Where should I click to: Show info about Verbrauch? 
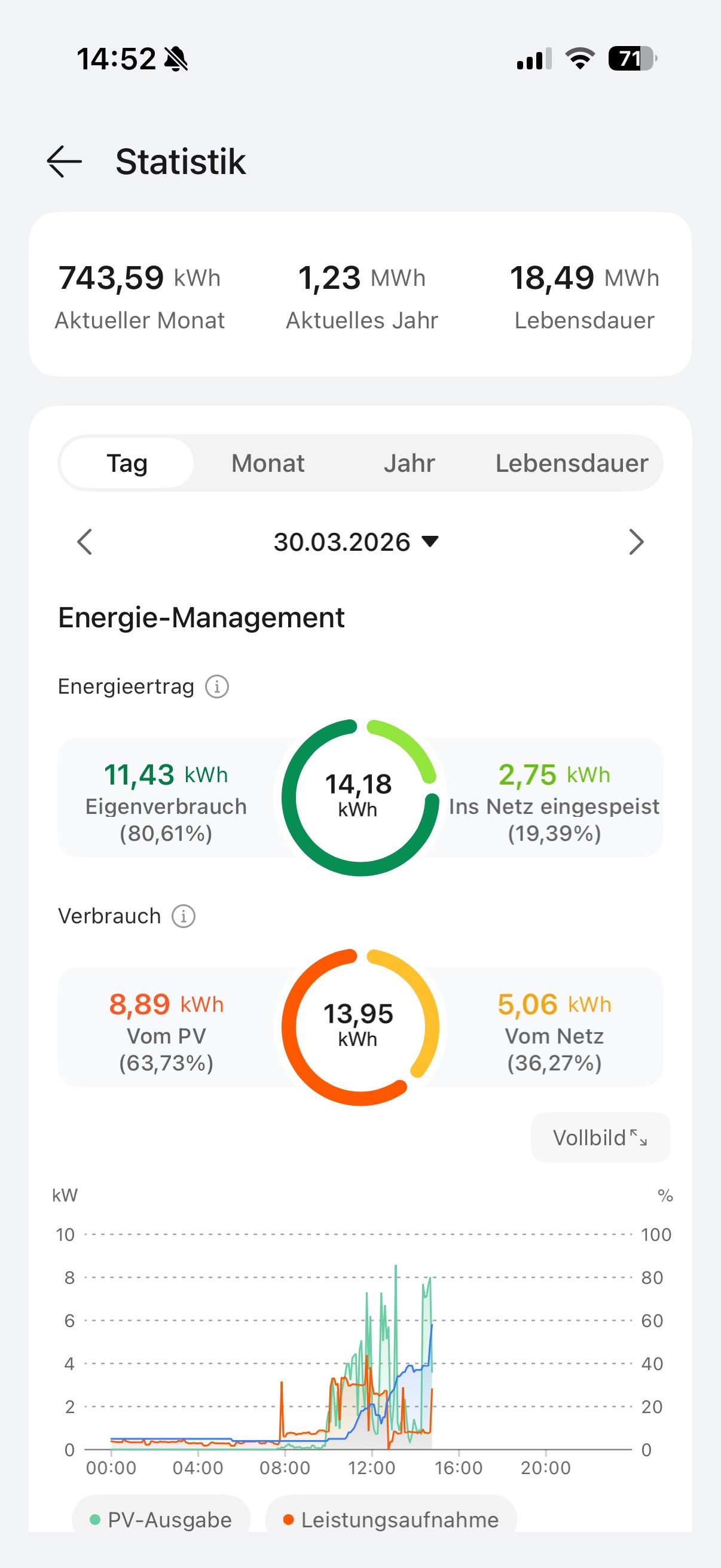183,916
